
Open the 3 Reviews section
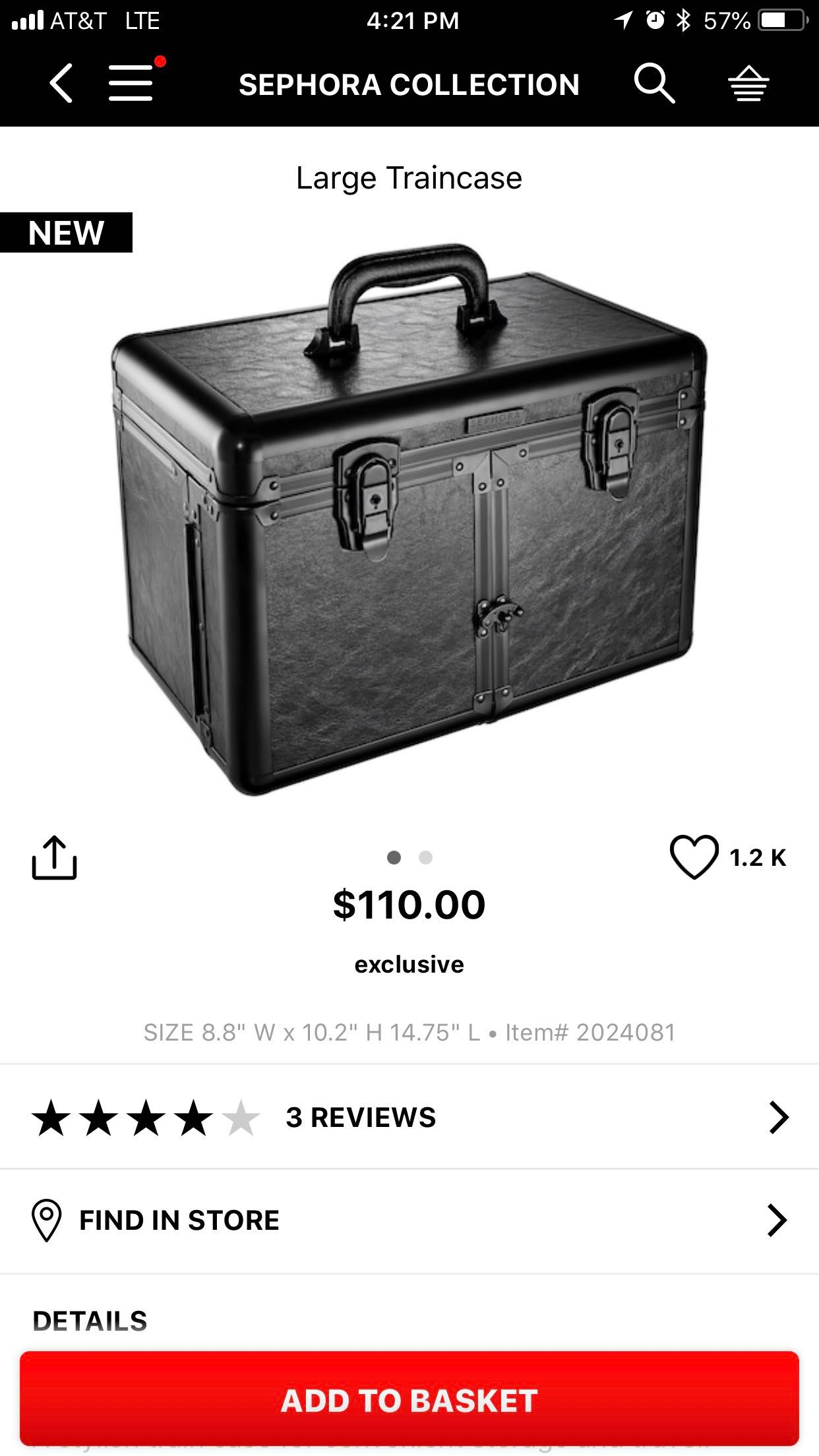(409, 1117)
